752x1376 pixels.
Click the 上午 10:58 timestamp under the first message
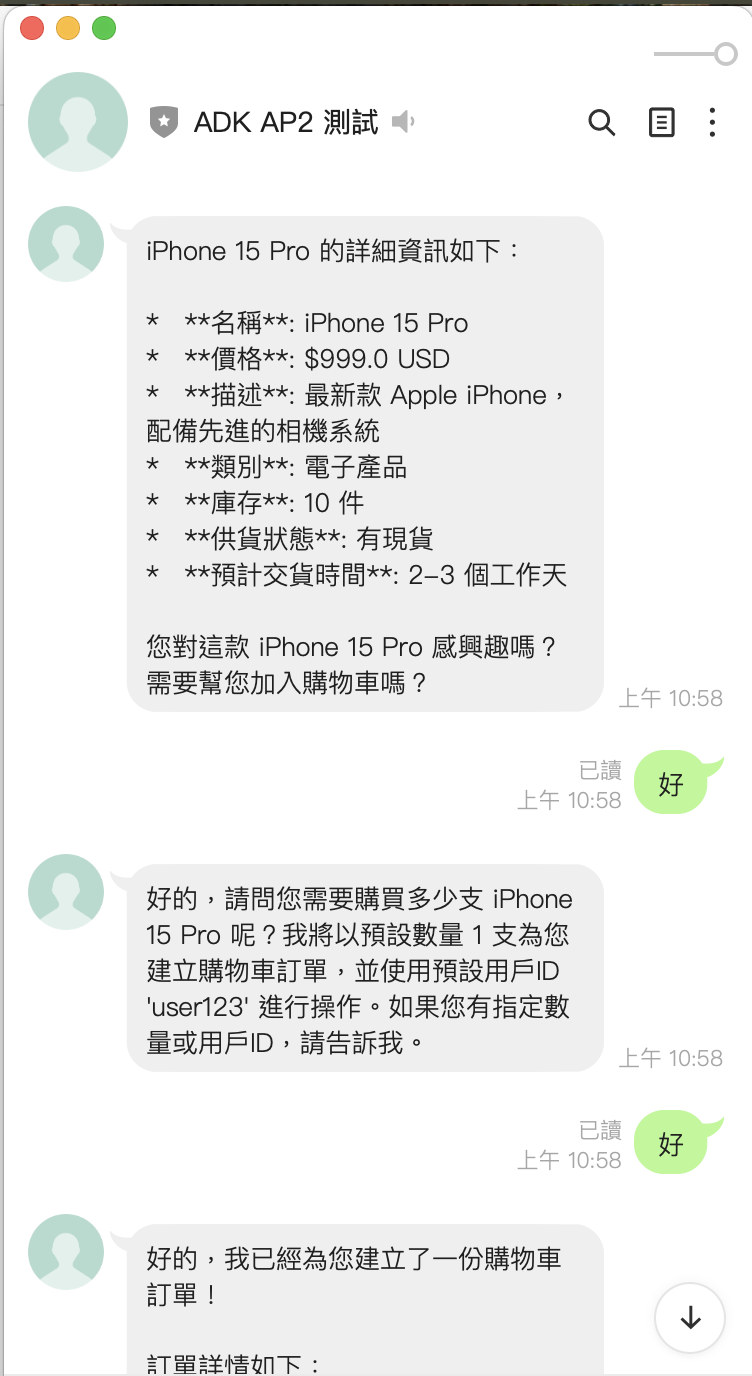click(x=673, y=698)
